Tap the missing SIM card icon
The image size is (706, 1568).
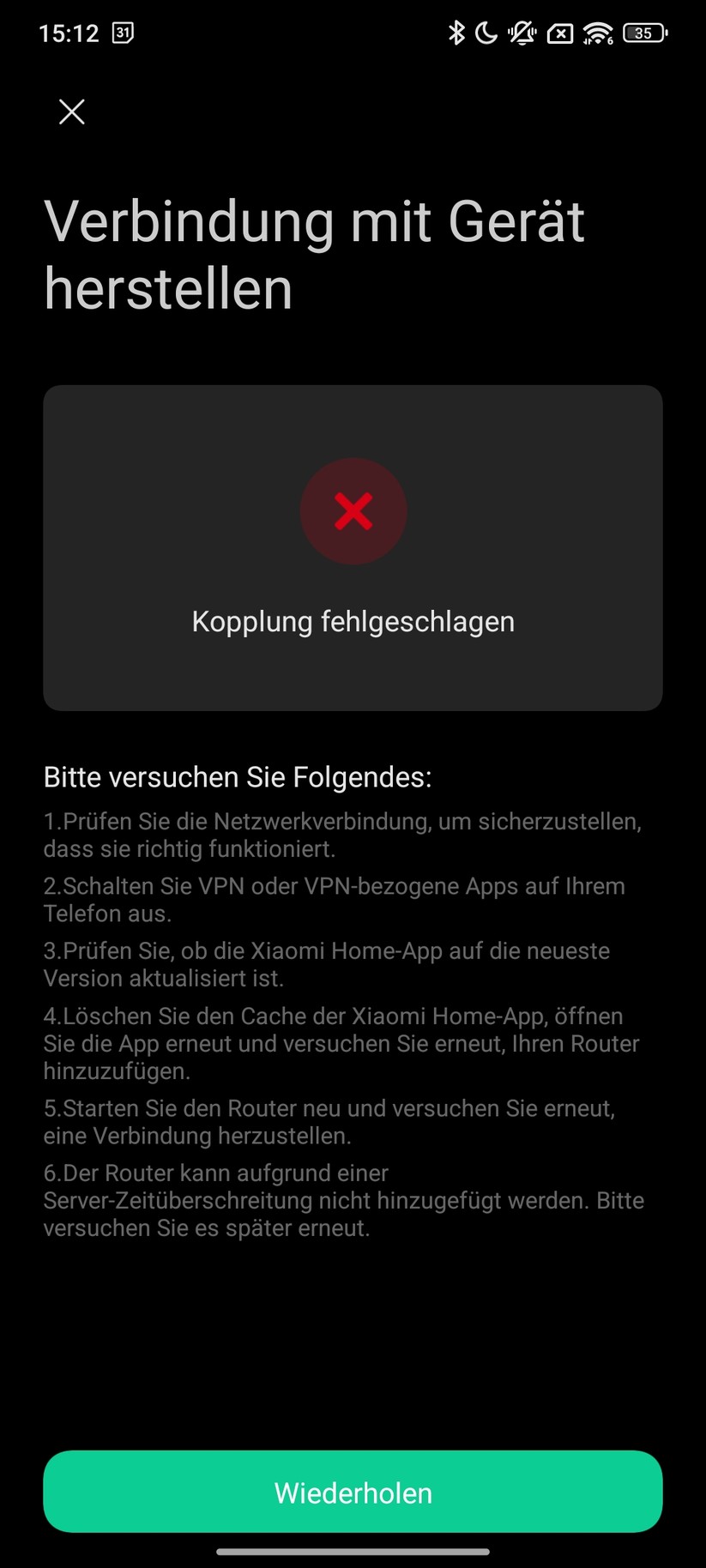coord(560,32)
